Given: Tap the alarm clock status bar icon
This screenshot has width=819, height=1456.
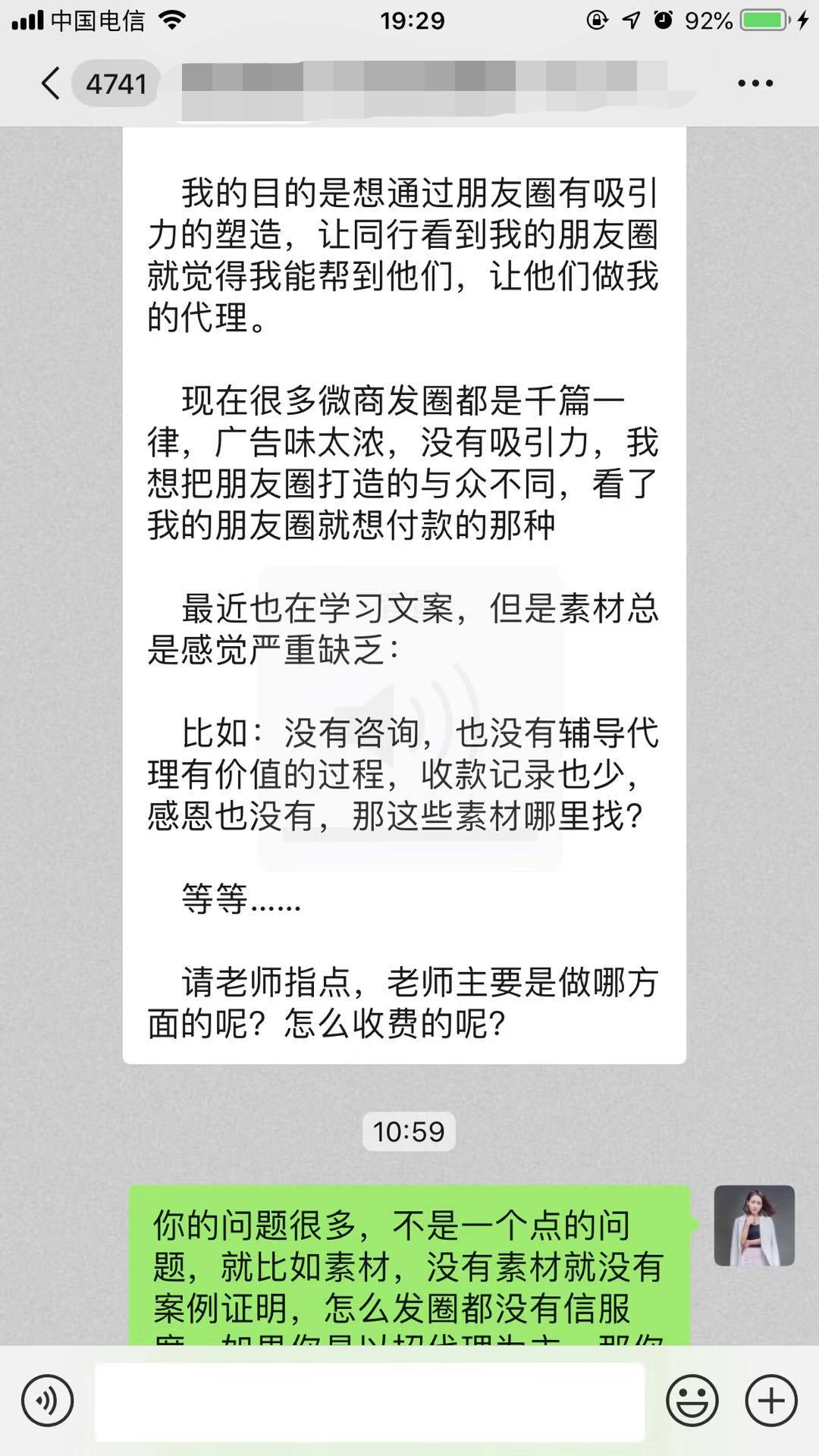Looking at the screenshot, I should [662, 20].
